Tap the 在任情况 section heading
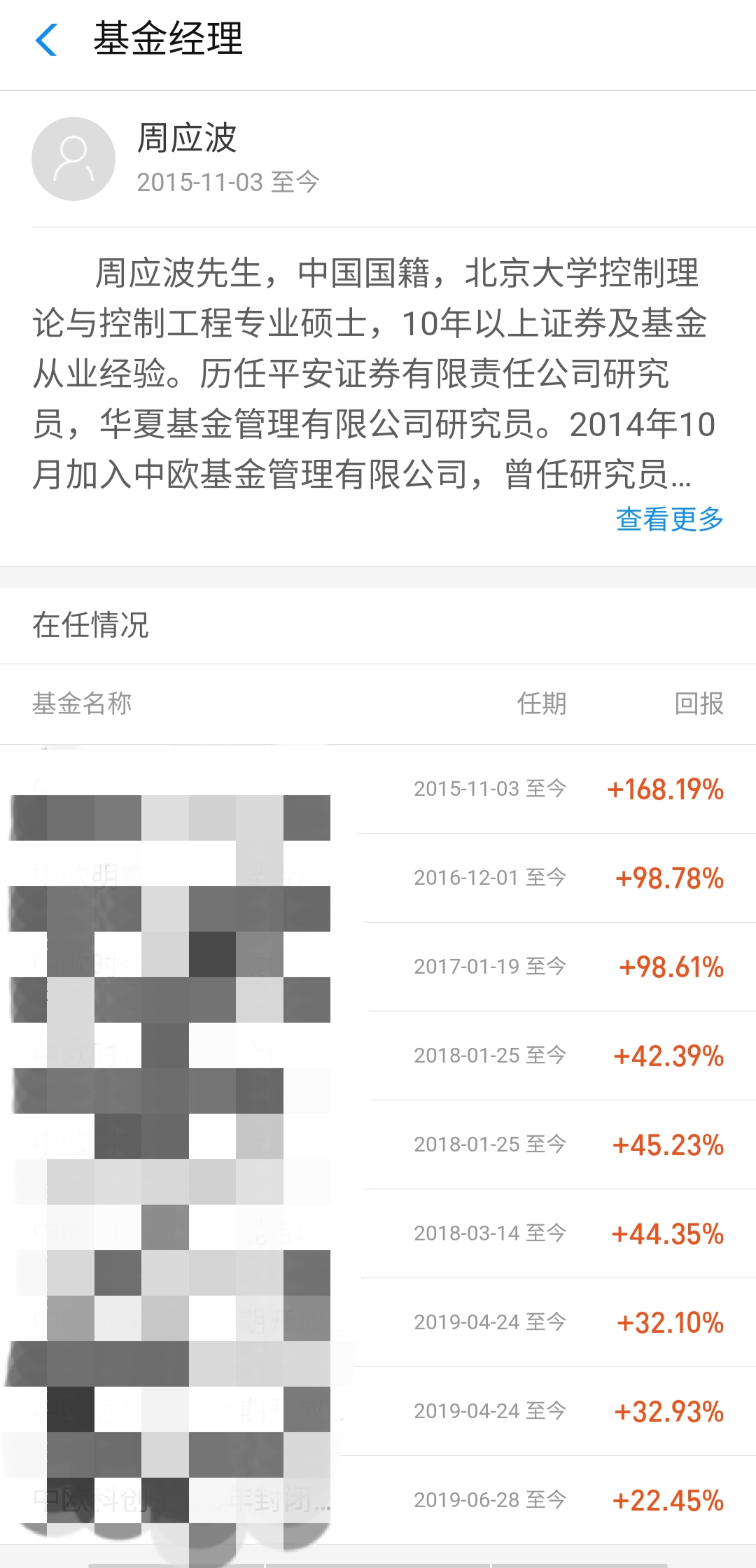The image size is (756, 1568). [x=92, y=625]
